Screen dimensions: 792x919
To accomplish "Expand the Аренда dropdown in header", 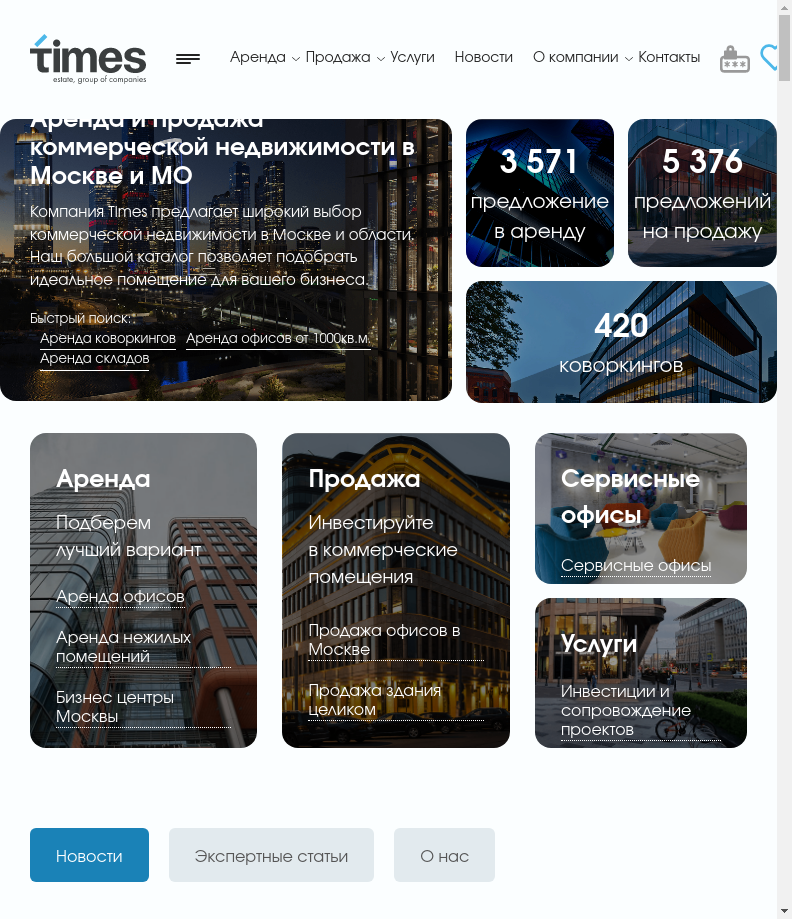I will point(264,58).
